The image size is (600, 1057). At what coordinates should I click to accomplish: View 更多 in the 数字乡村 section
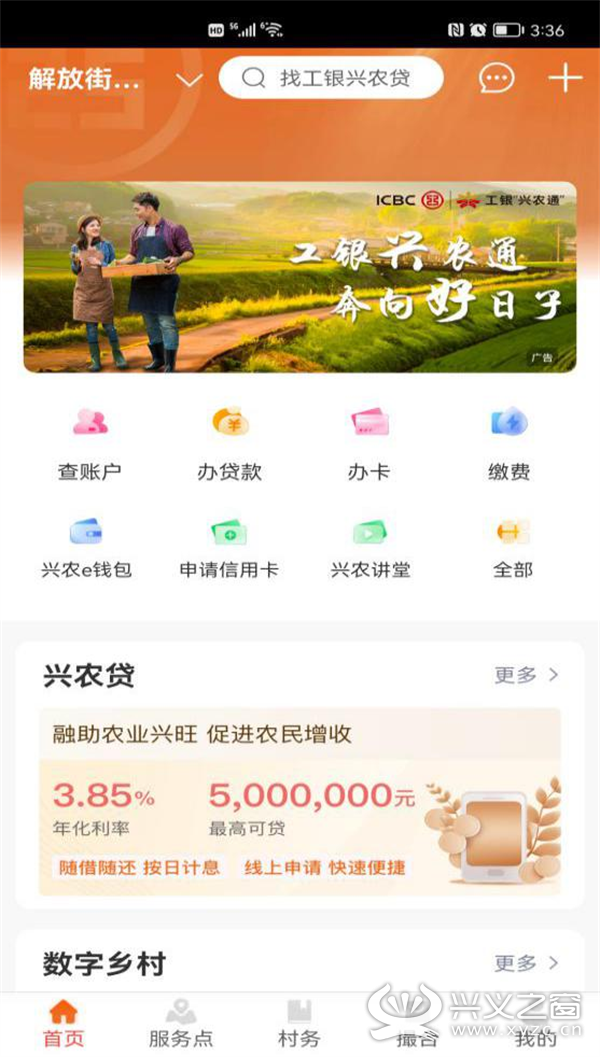coord(527,963)
